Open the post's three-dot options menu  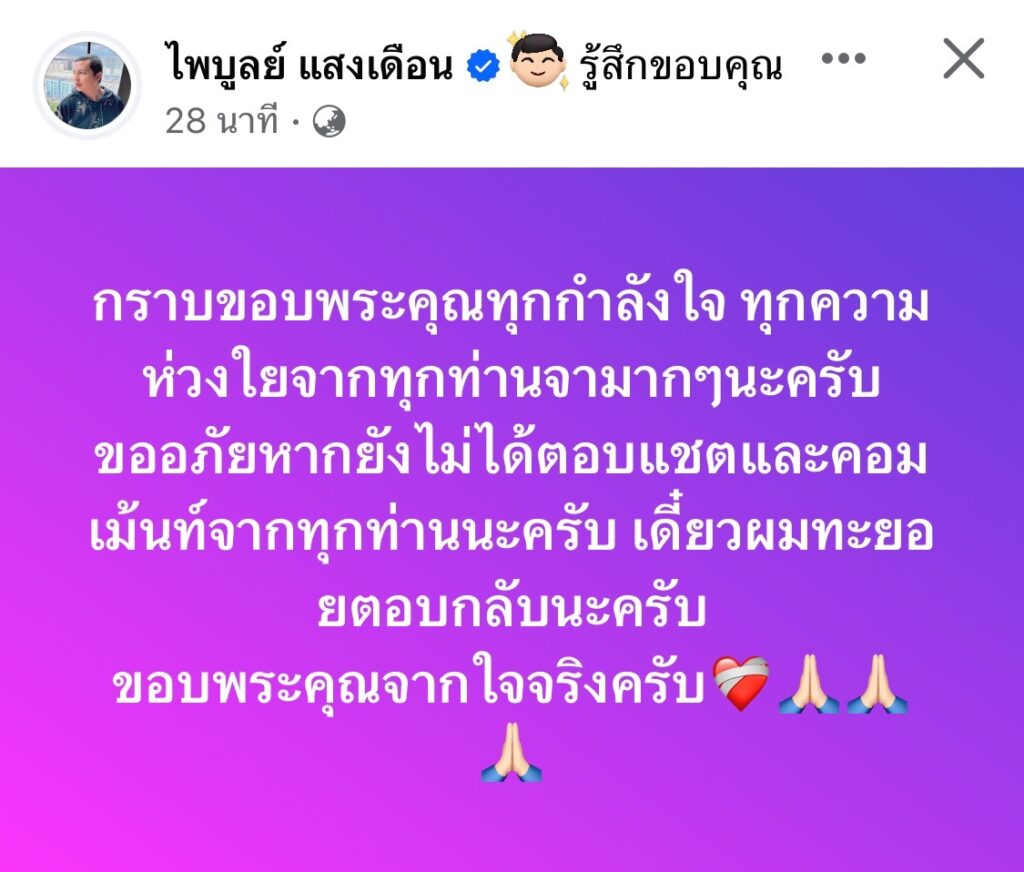point(842,58)
